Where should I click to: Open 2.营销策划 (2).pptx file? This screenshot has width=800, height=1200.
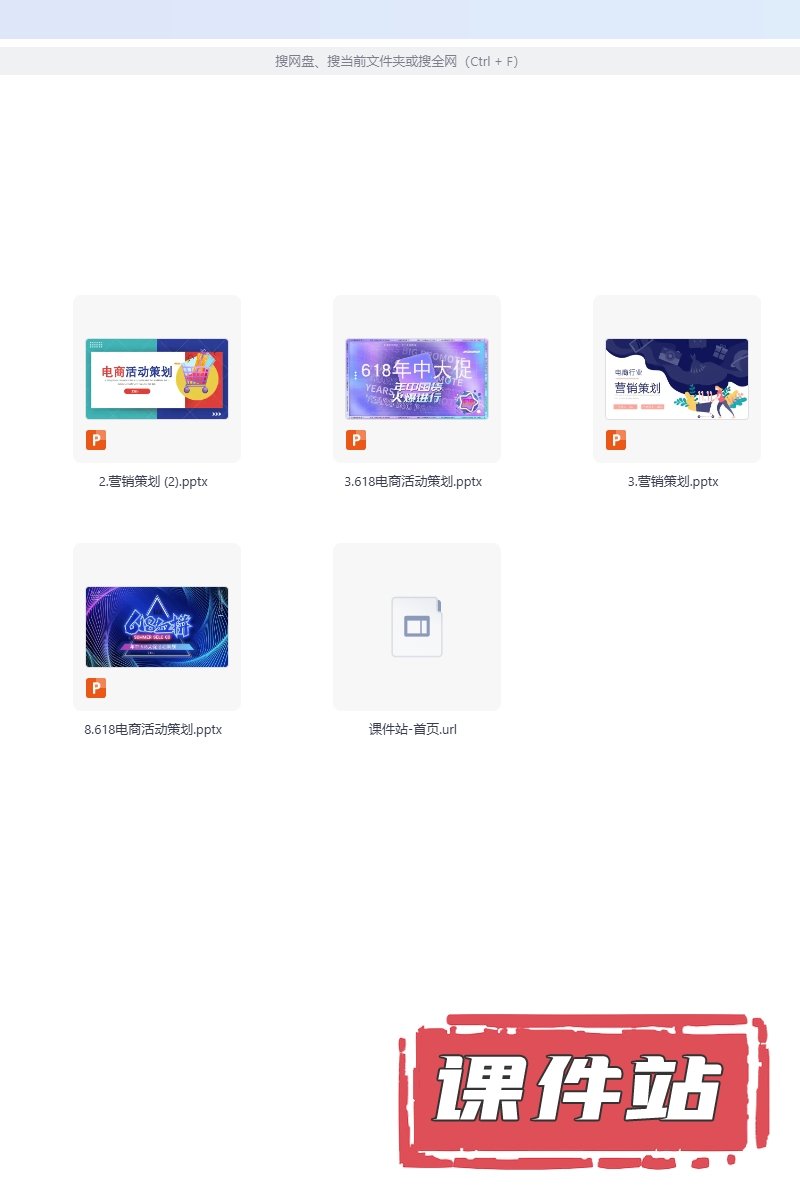click(x=157, y=379)
